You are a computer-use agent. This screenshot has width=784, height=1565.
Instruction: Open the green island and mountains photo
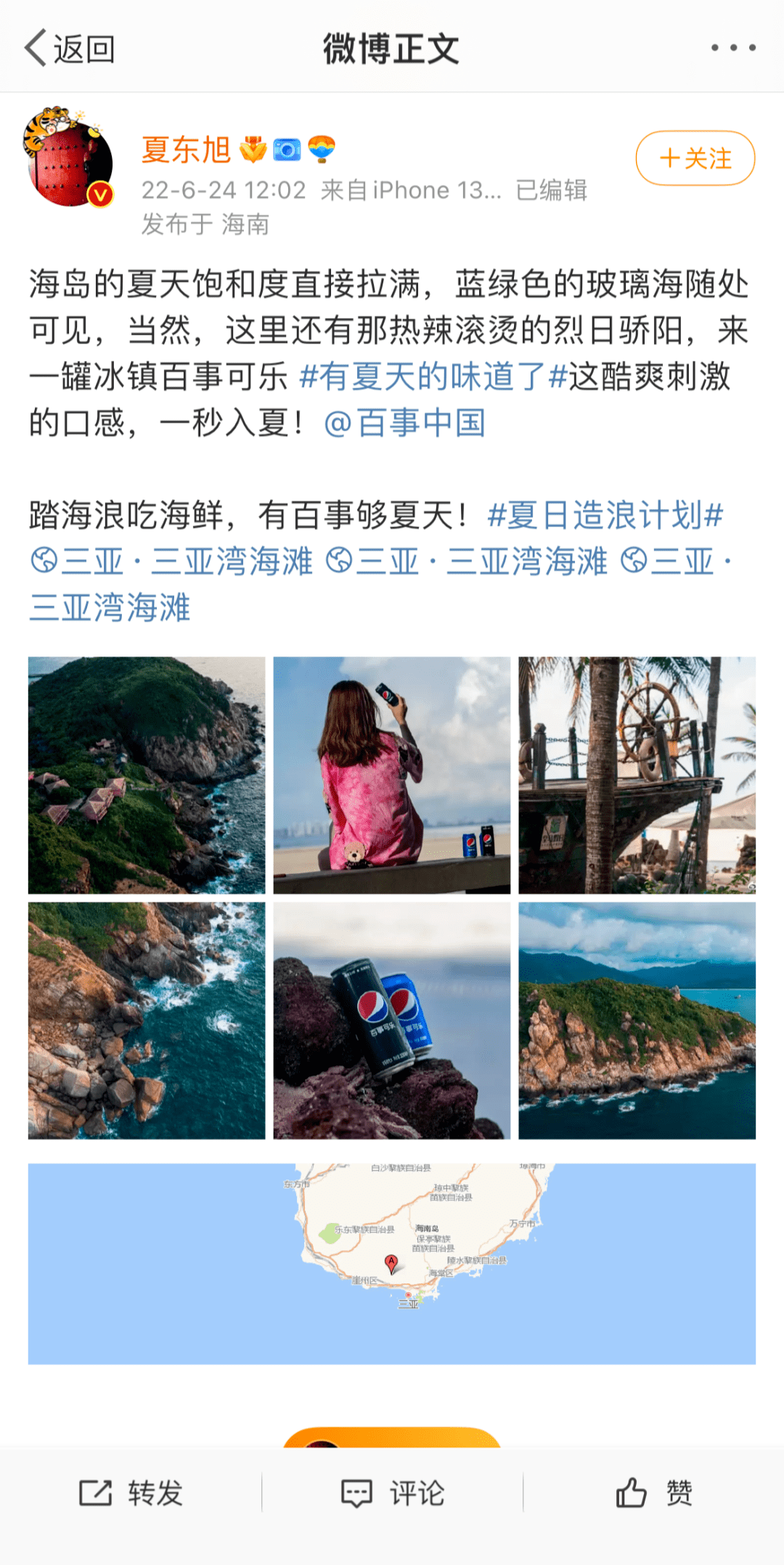[637, 1020]
